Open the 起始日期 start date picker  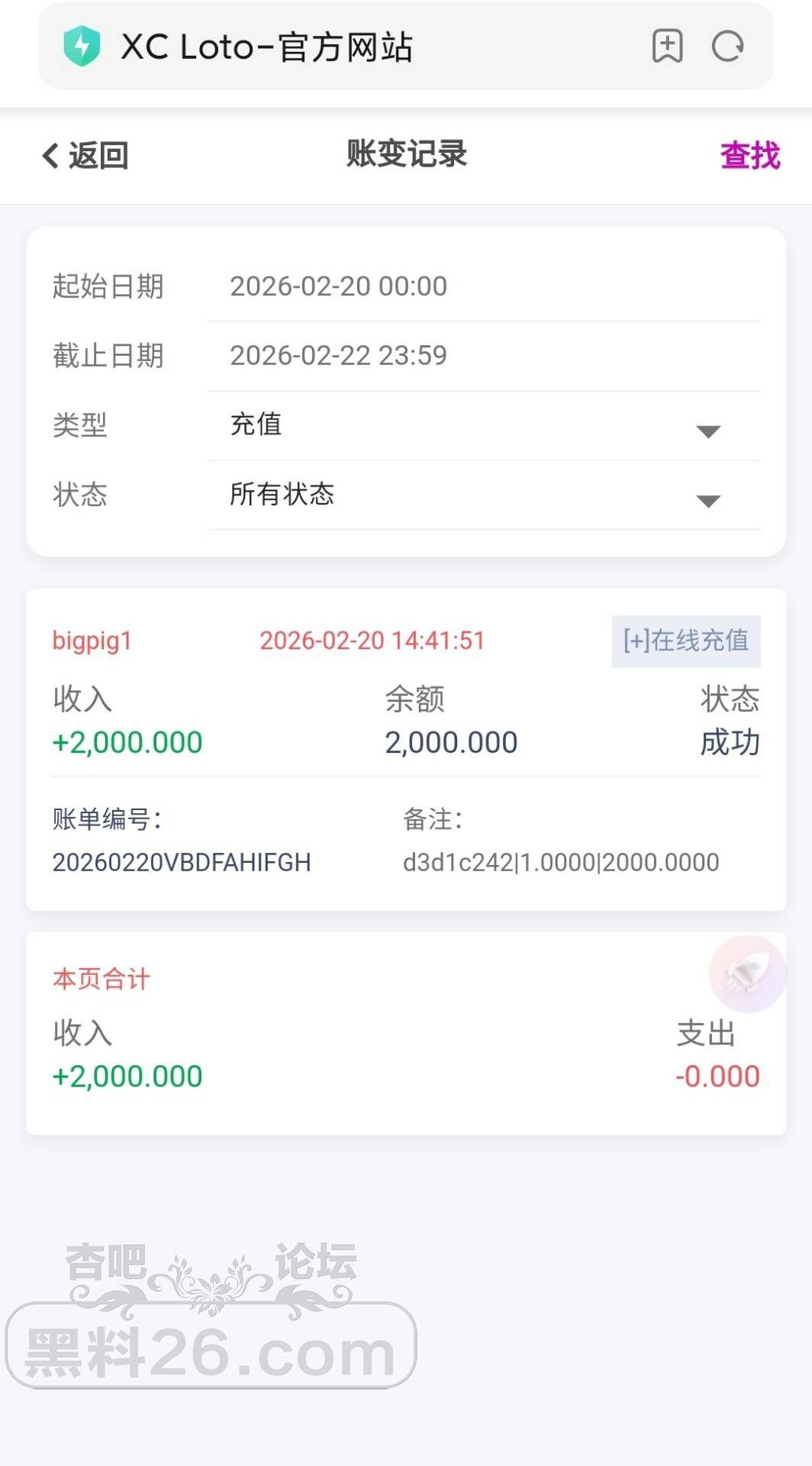pyautogui.click(x=484, y=286)
